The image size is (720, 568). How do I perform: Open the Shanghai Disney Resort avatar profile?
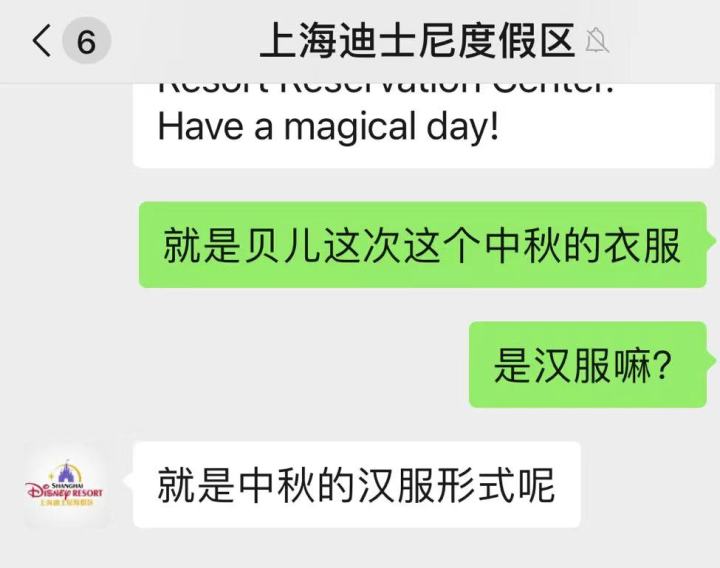tap(66, 486)
